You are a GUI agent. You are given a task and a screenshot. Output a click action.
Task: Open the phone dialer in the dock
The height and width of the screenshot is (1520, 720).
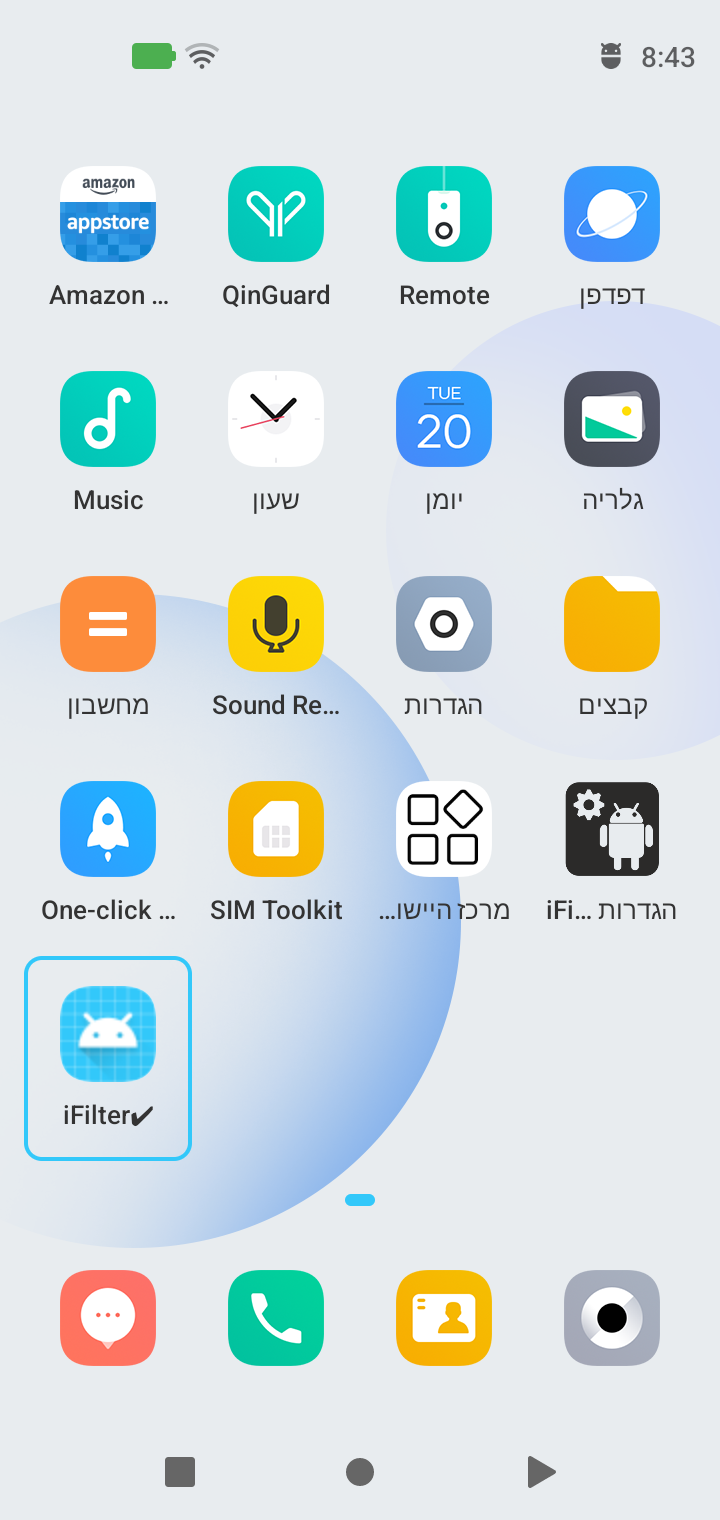pyautogui.click(x=276, y=1318)
